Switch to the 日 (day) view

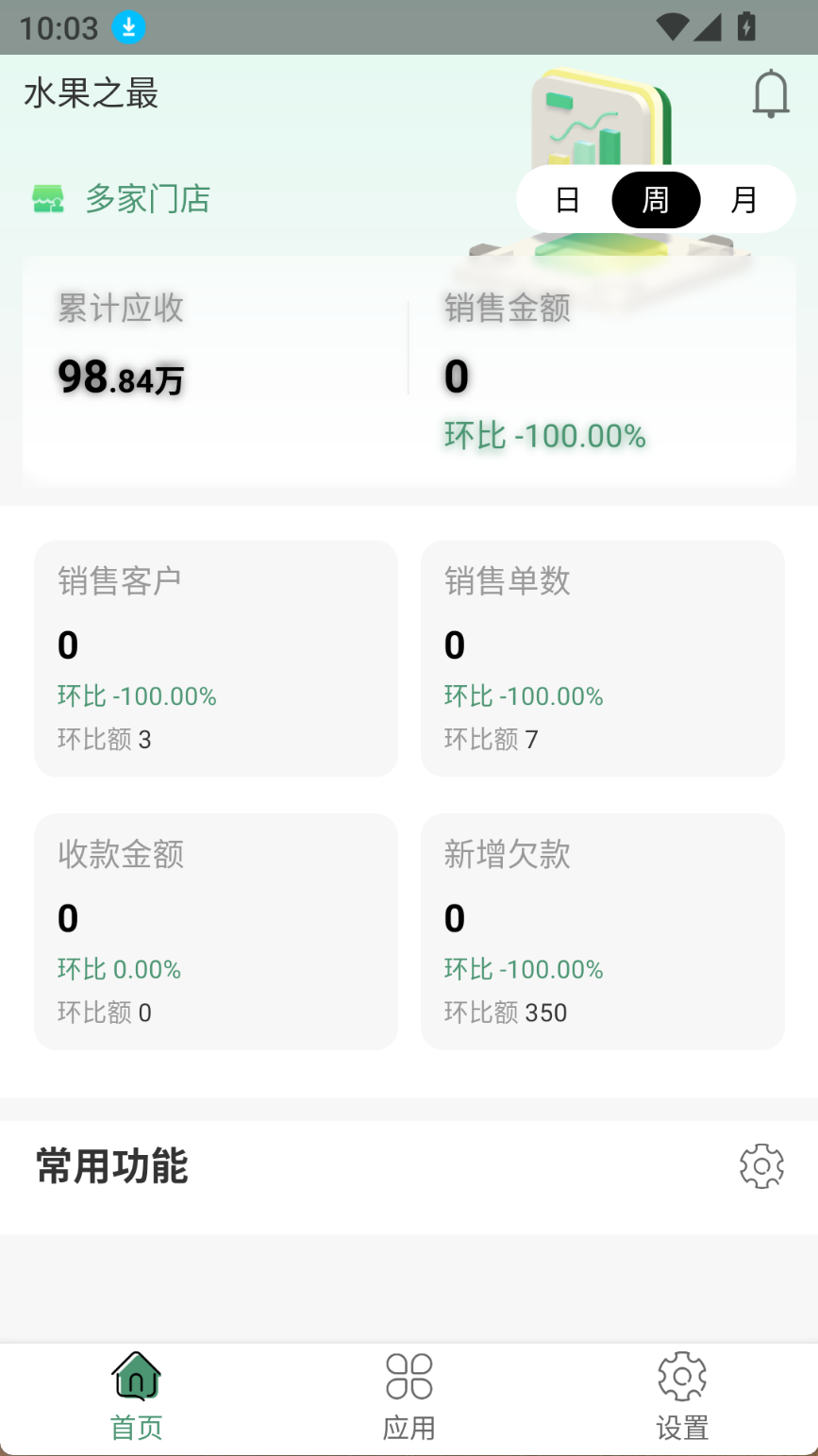[x=567, y=200]
